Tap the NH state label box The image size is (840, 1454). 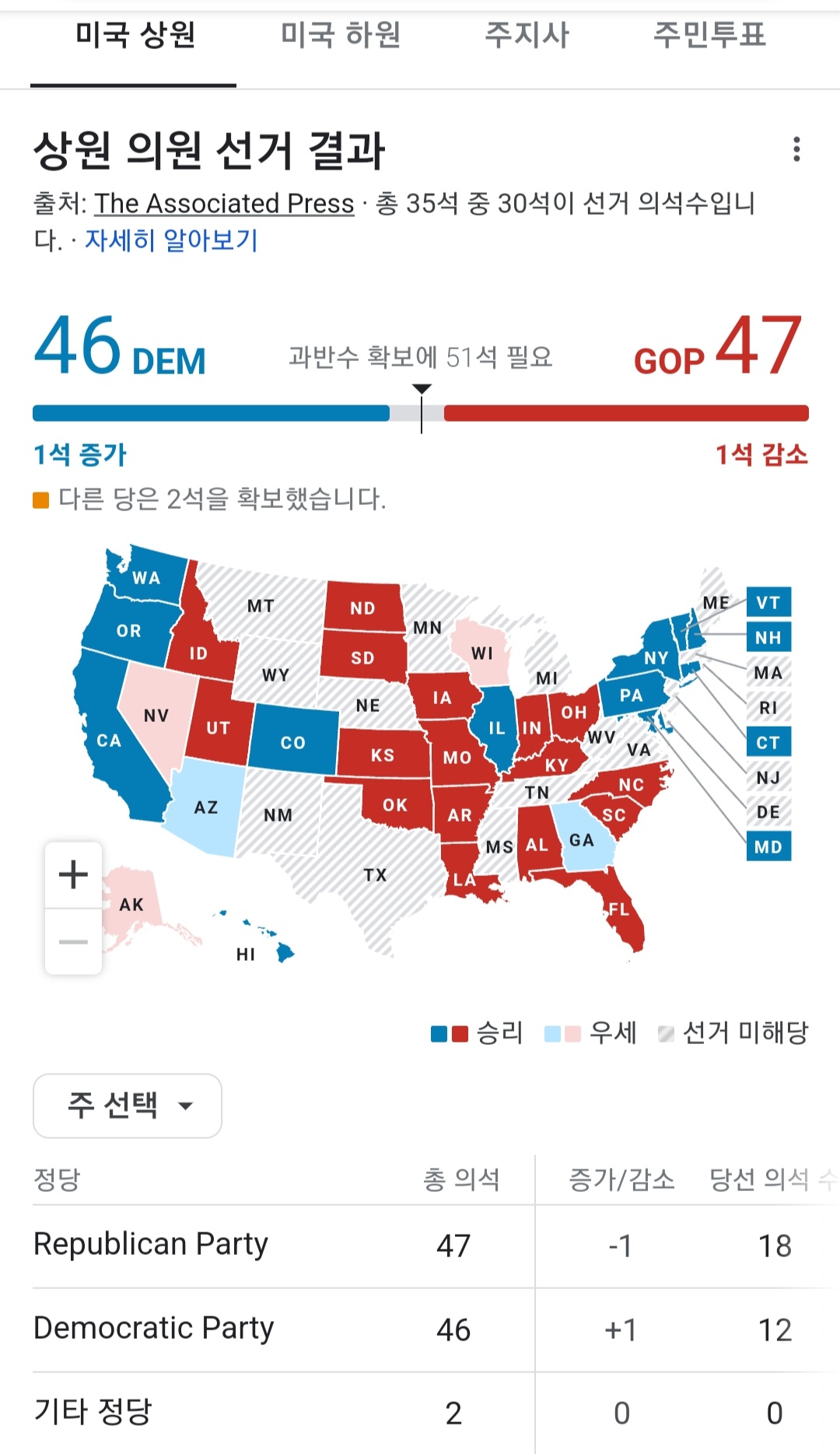(768, 638)
